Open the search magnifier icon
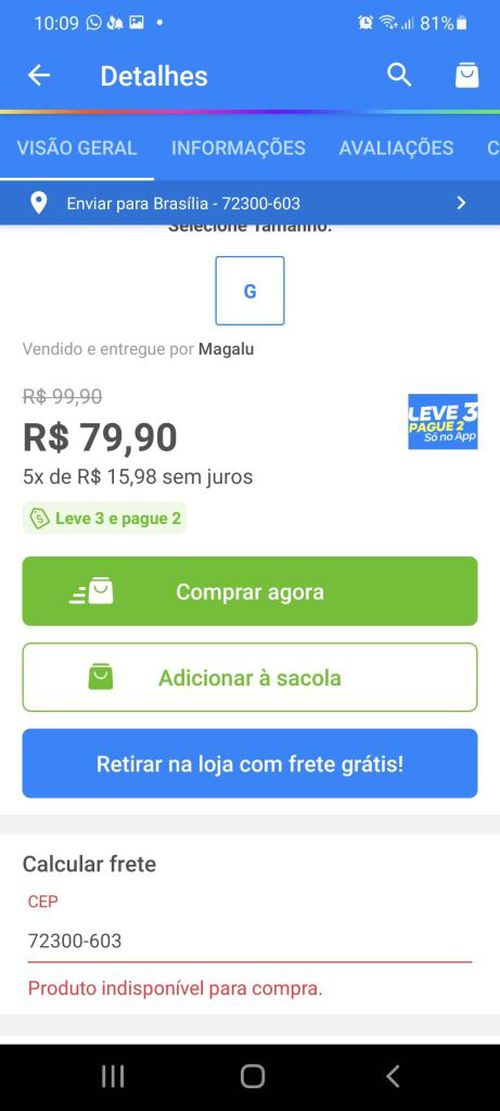This screenshot has width=500, height=1111. click(399, 74)
